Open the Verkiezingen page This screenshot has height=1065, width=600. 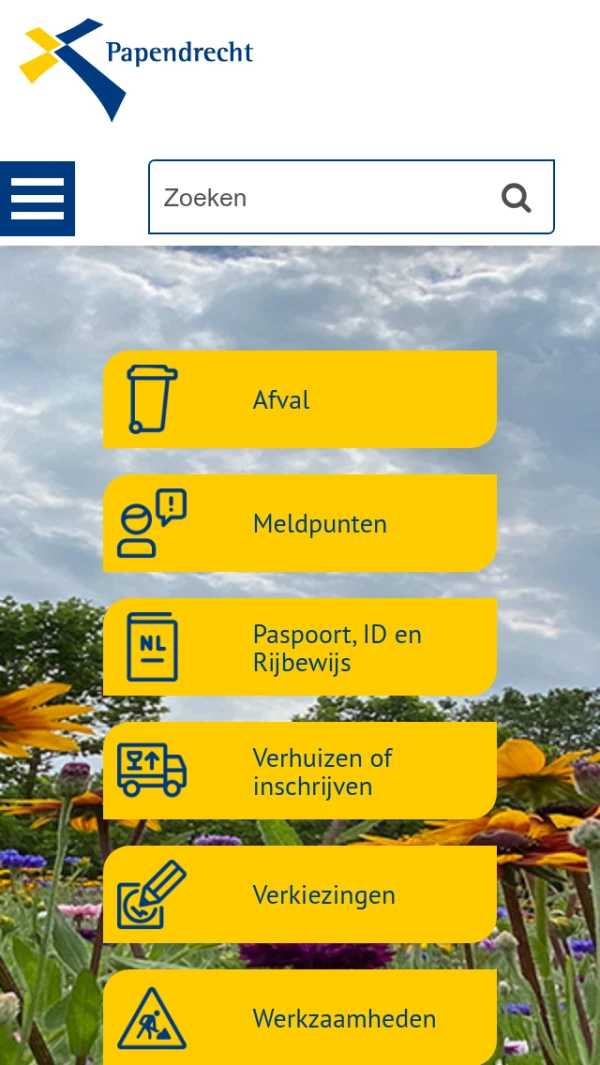click(299, 895)
